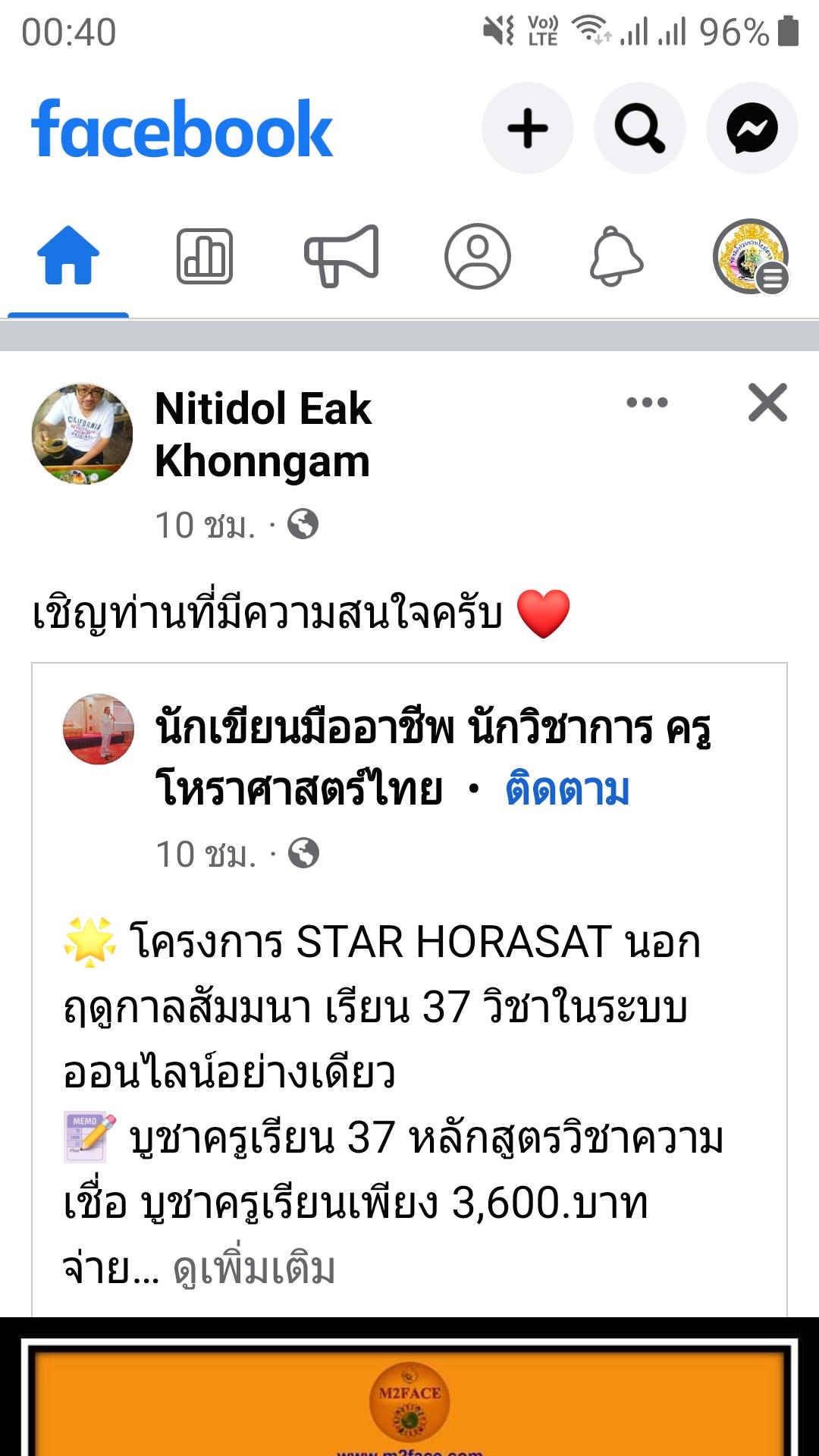Tap Nitidol Eak Khonngam's profile picture

[82, 434]
